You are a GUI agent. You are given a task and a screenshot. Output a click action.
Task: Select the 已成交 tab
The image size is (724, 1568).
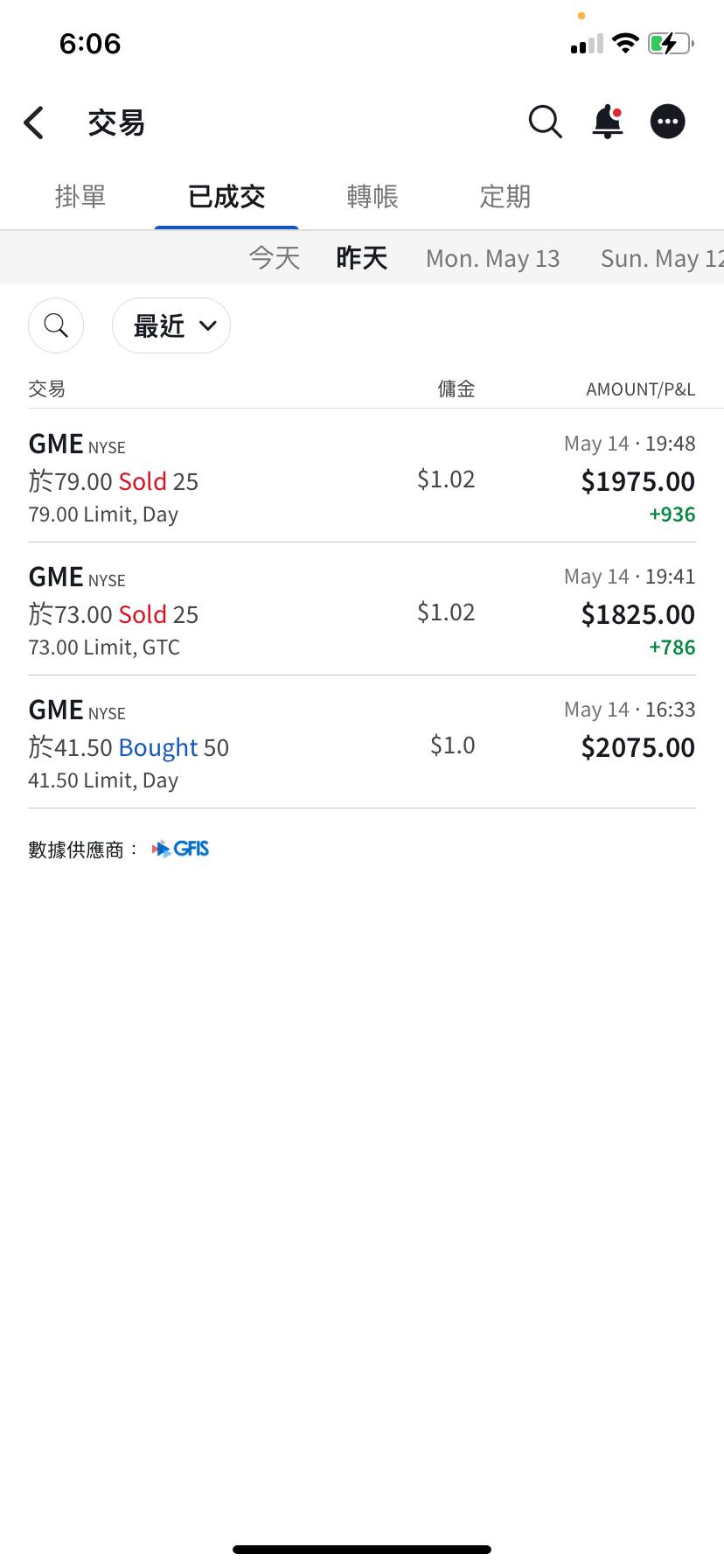pos(226,196)
